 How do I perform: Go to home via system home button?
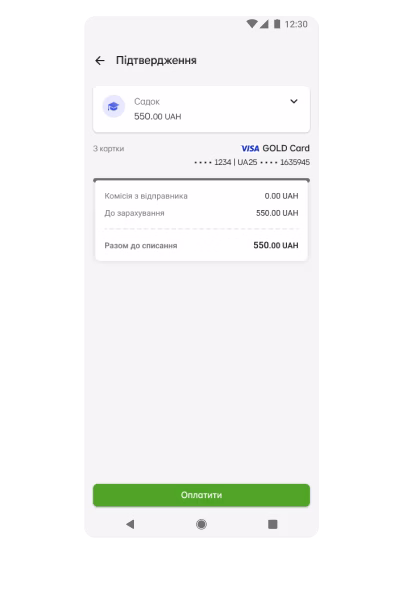click(201, 524)
